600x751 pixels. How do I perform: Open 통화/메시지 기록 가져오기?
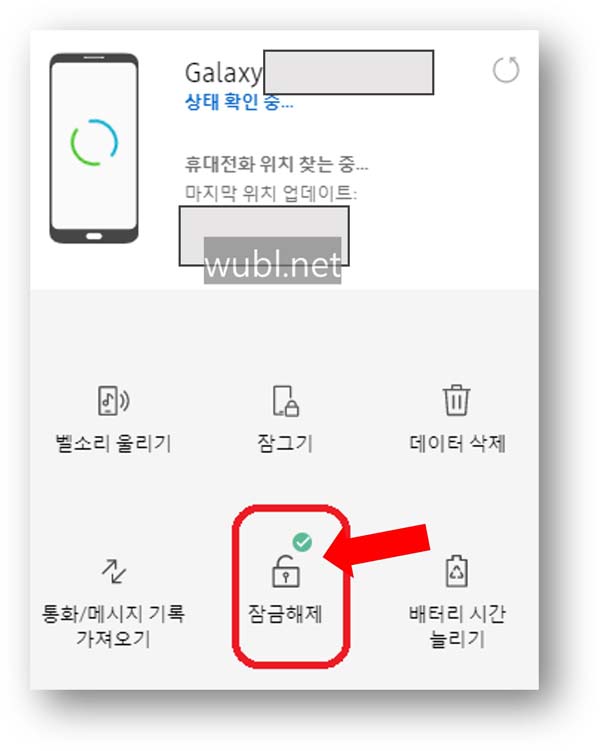tap(113, 603)
